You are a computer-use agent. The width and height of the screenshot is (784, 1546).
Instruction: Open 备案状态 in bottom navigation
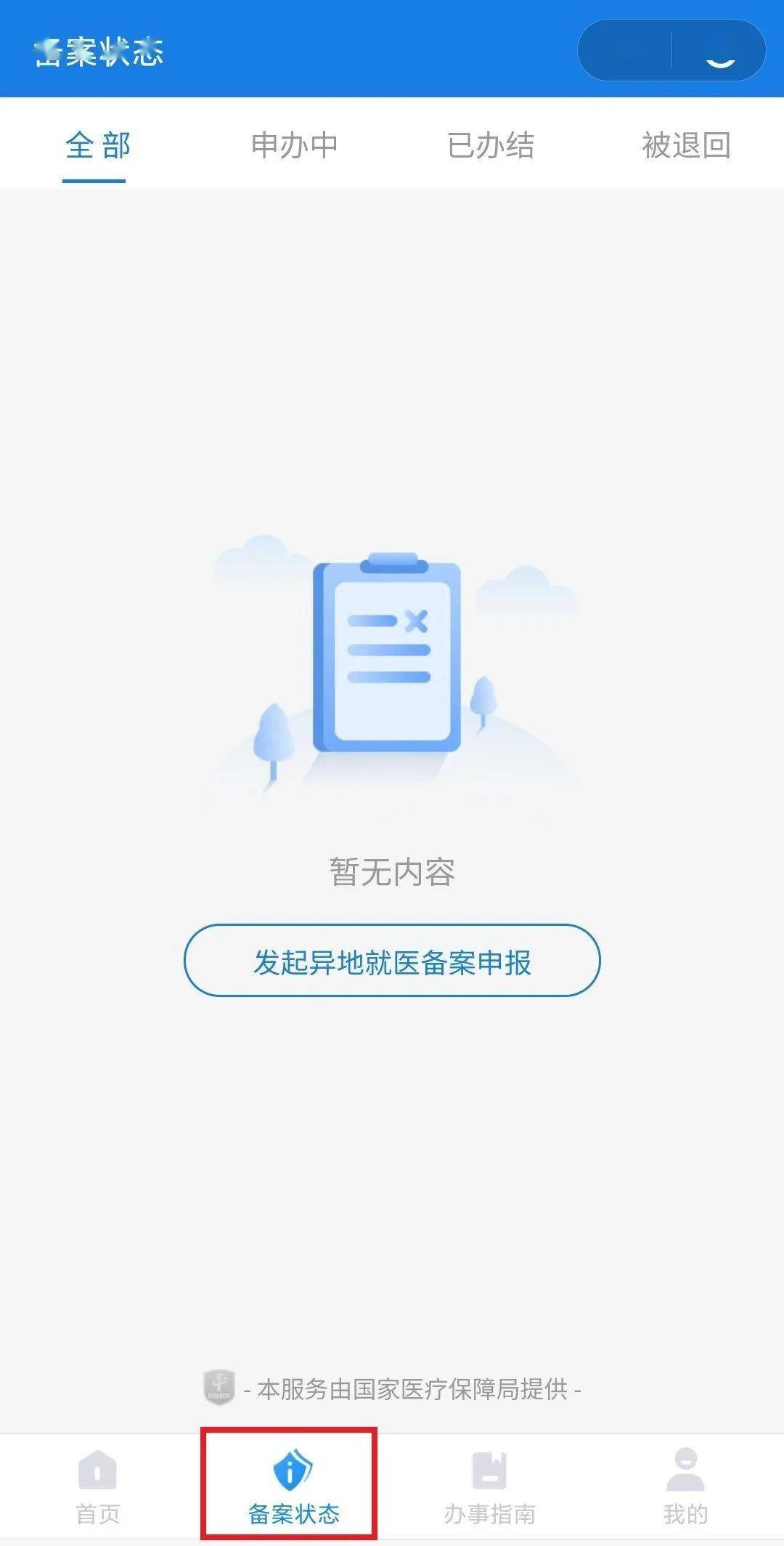click(293, 1486)
